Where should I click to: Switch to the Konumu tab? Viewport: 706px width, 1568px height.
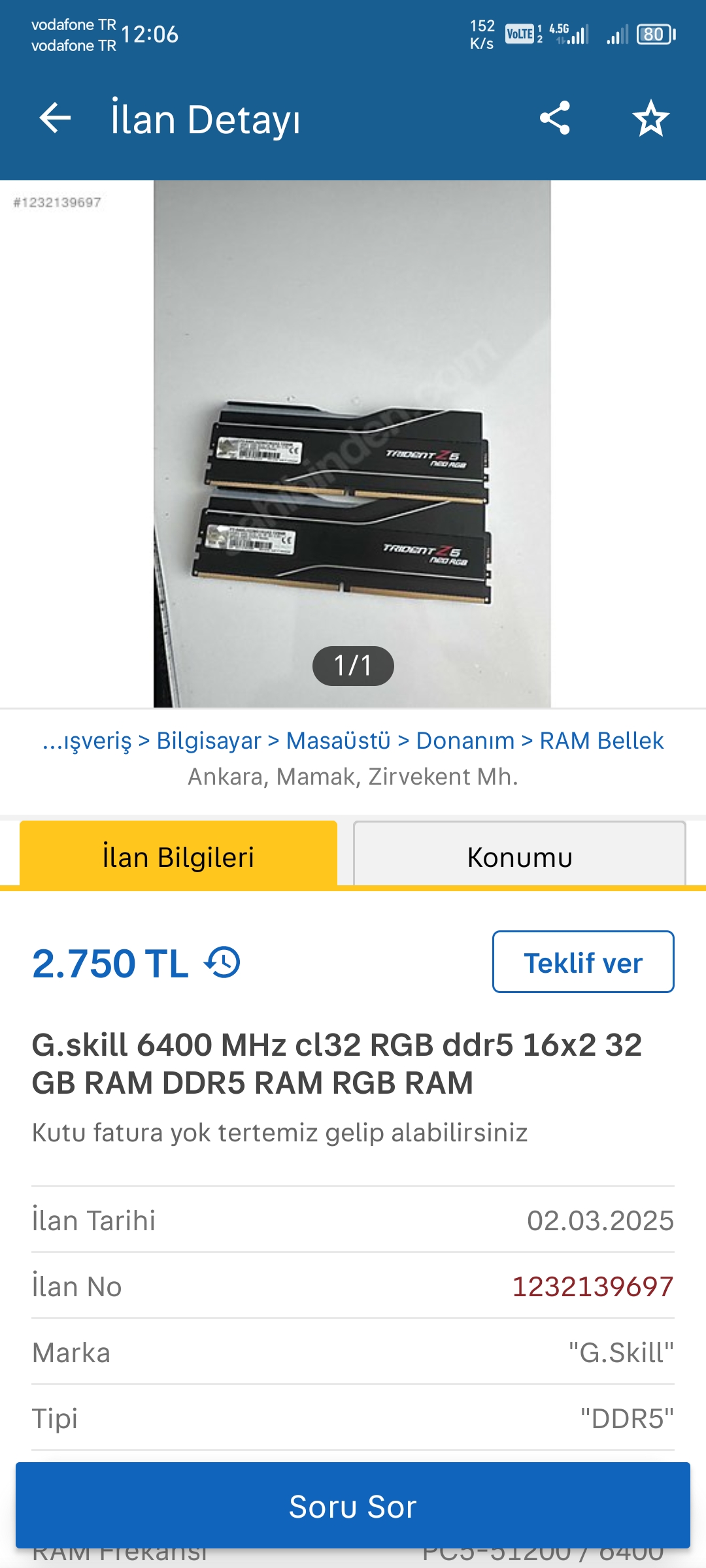point(520,857)
